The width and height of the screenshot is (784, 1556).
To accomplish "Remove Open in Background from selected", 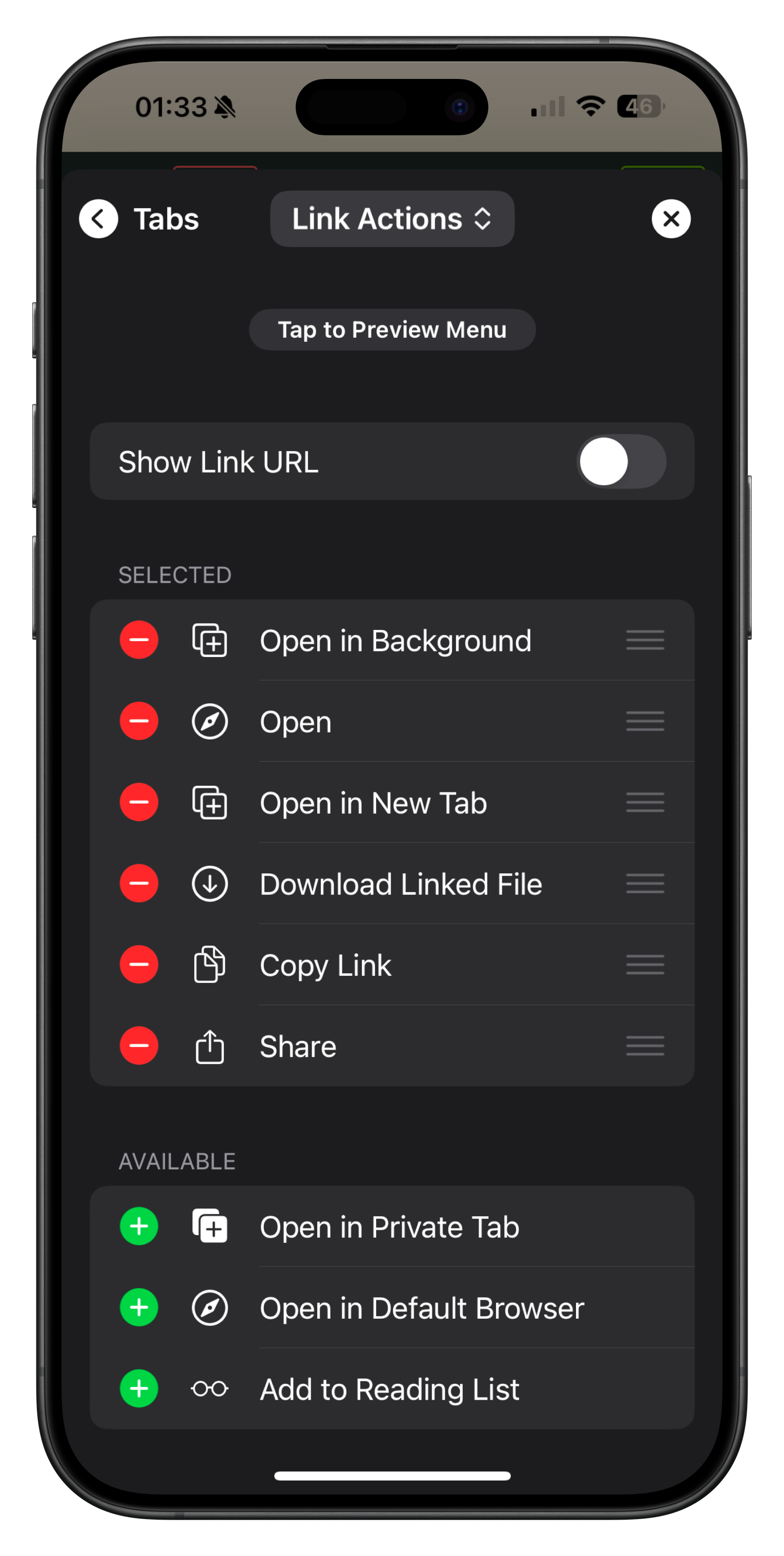I will pyautogui.click(x=139, y=640).
